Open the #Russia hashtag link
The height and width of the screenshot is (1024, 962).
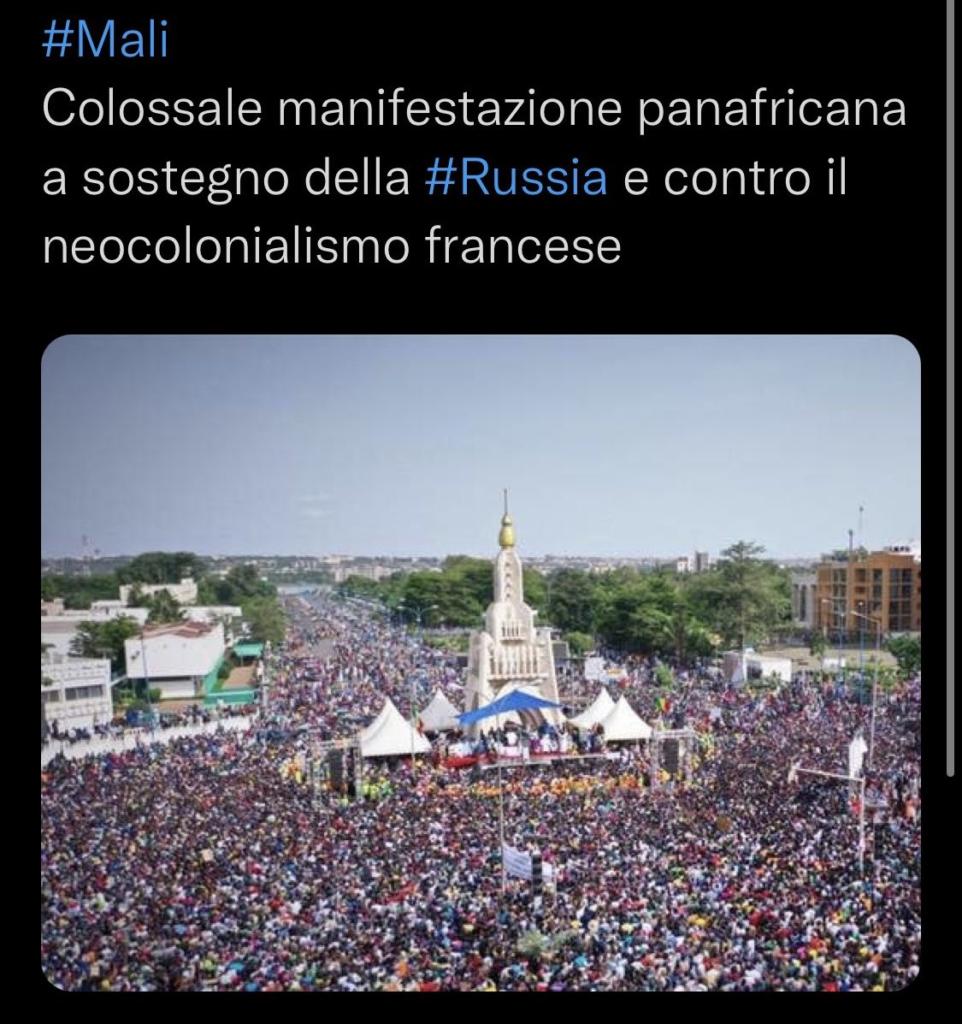pos(516,178)
